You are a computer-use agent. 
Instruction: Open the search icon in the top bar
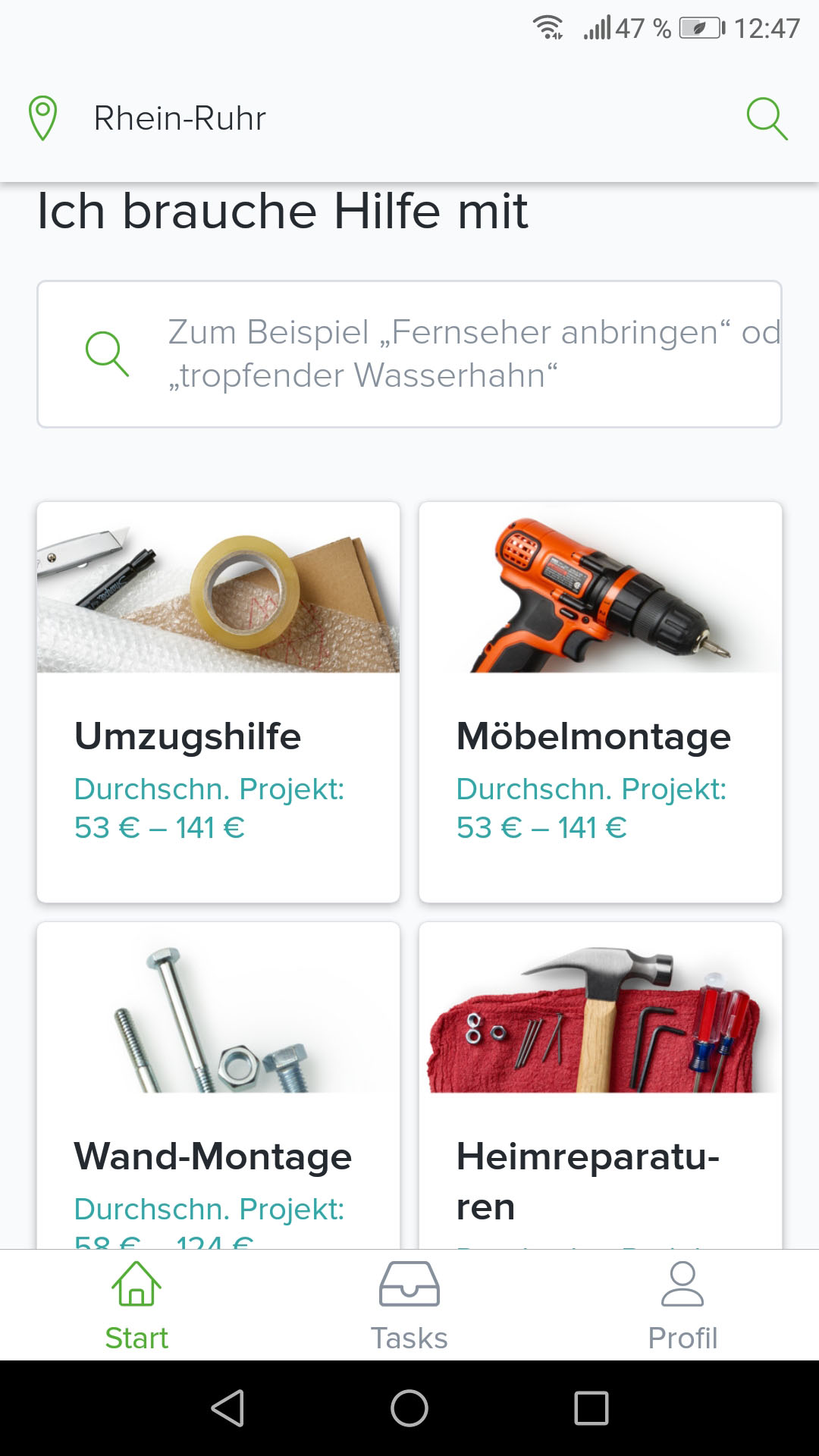pyautogui.click(x=767, y=119)
